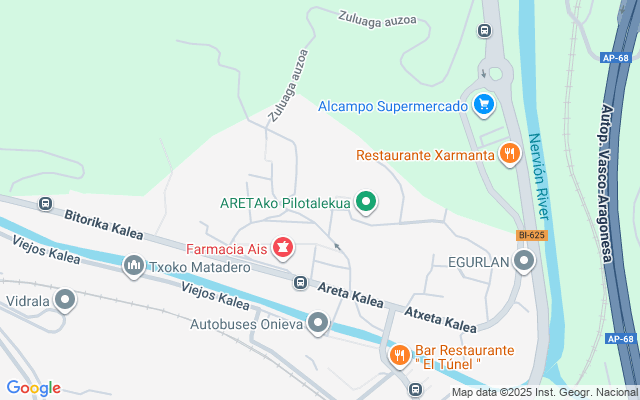
Task: Select the bus stop on Bitorika Kalea
Action: coord(45,203)
